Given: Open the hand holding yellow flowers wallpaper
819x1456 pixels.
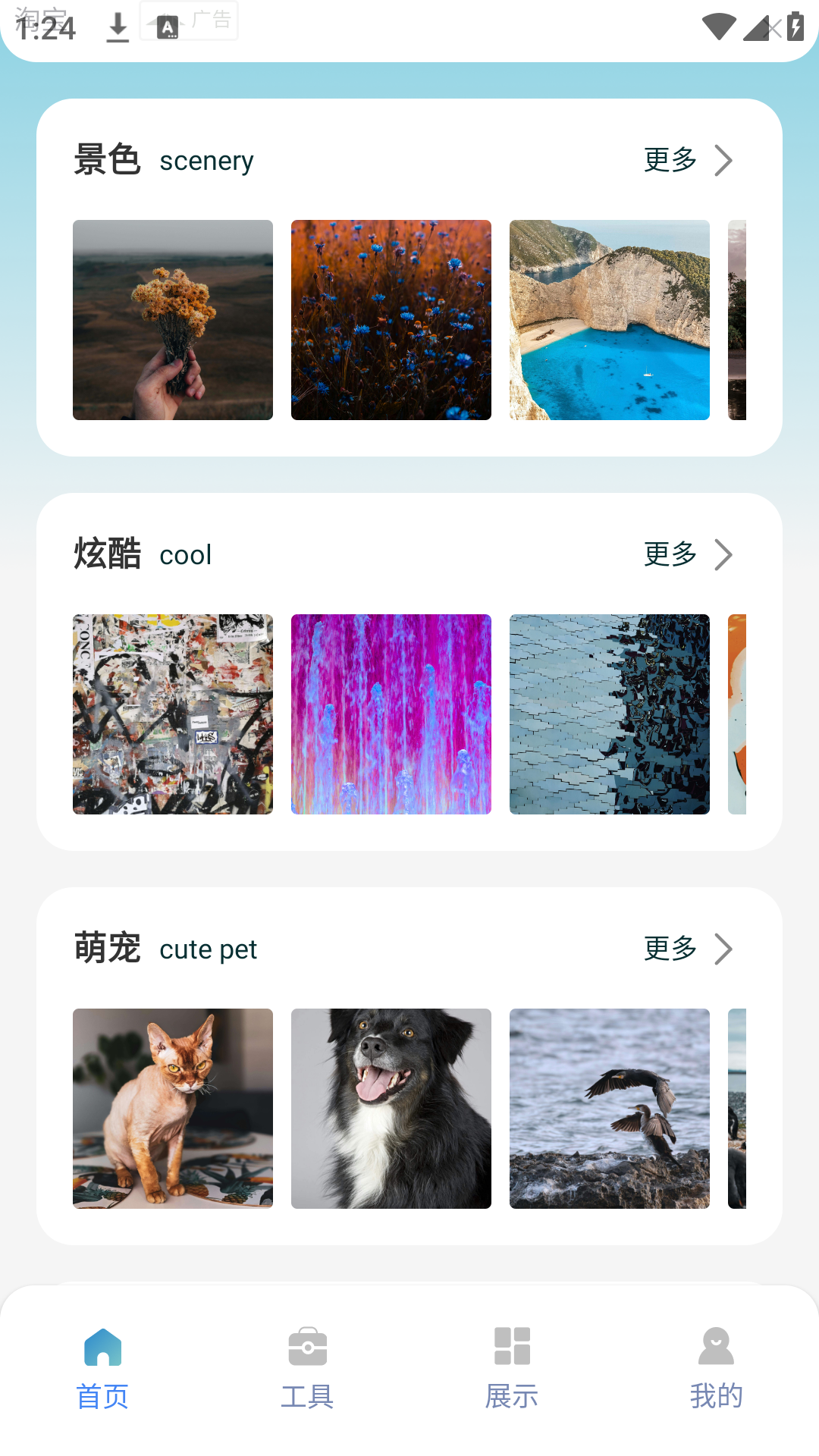Looking at the screenshot, I should pos(173,320).
